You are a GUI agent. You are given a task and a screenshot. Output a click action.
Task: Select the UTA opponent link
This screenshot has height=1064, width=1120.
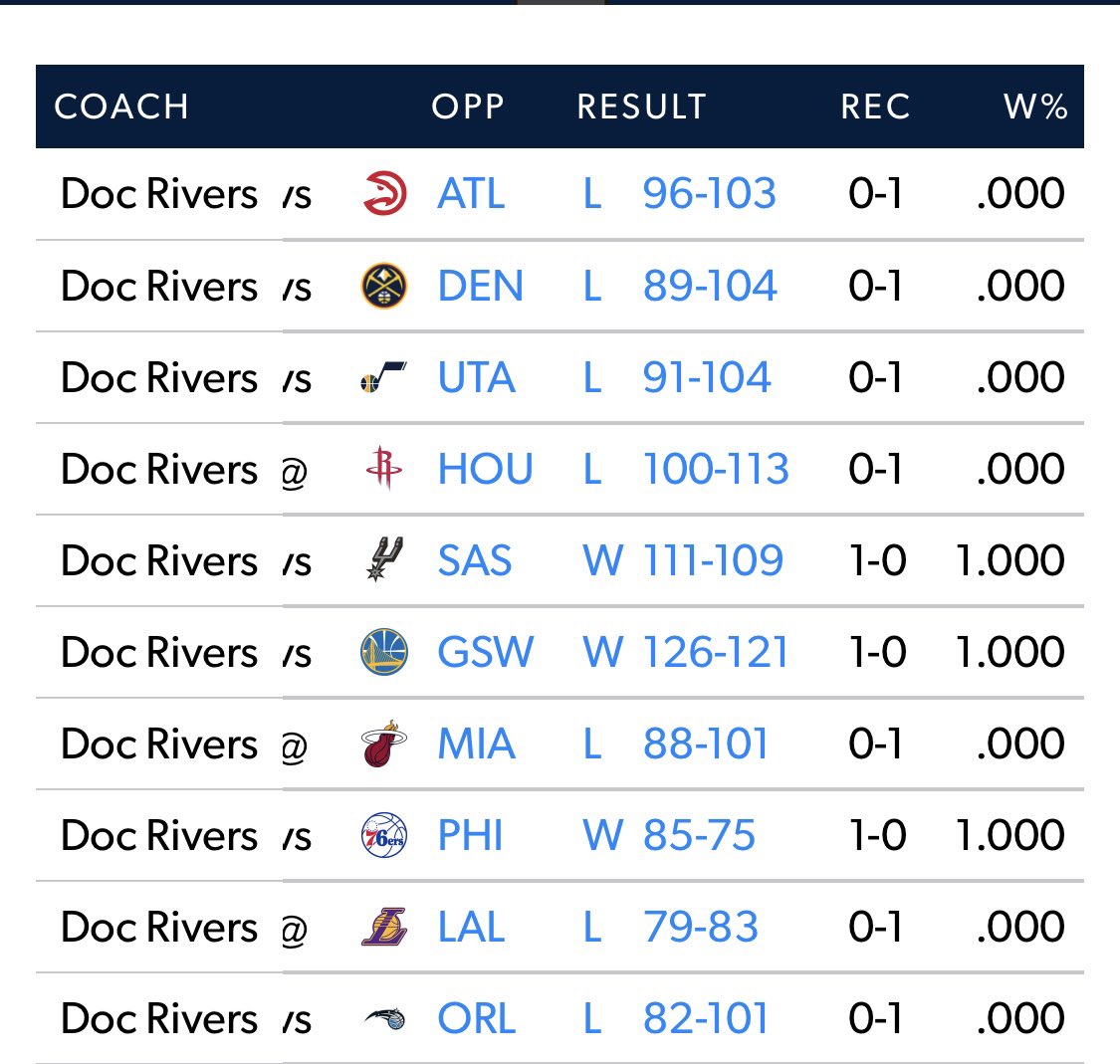coord(476,378)
